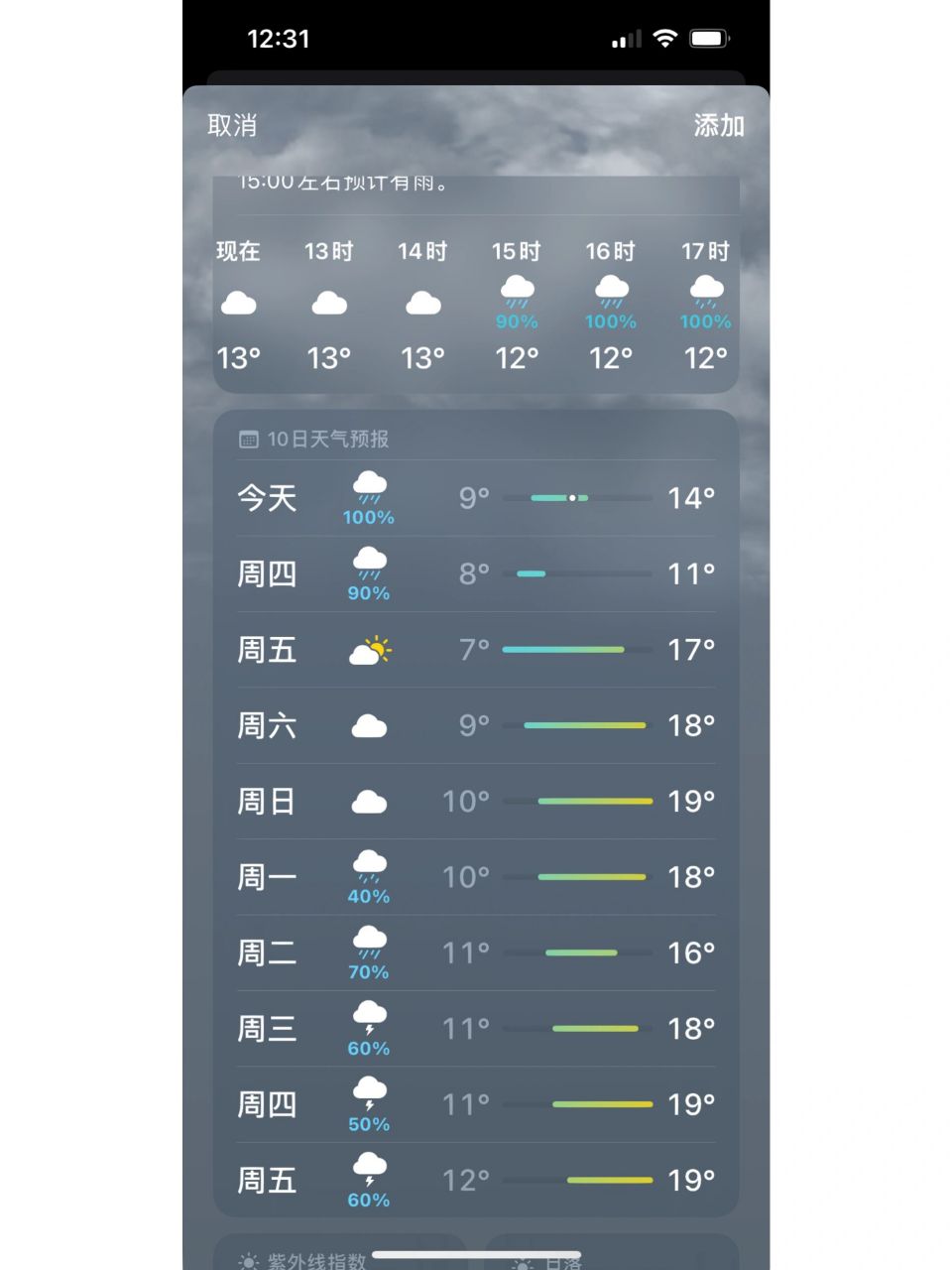Screen dimensions: 952x1270
Task: Open the 周四 row with 90% rain
Action: (474, 574)
